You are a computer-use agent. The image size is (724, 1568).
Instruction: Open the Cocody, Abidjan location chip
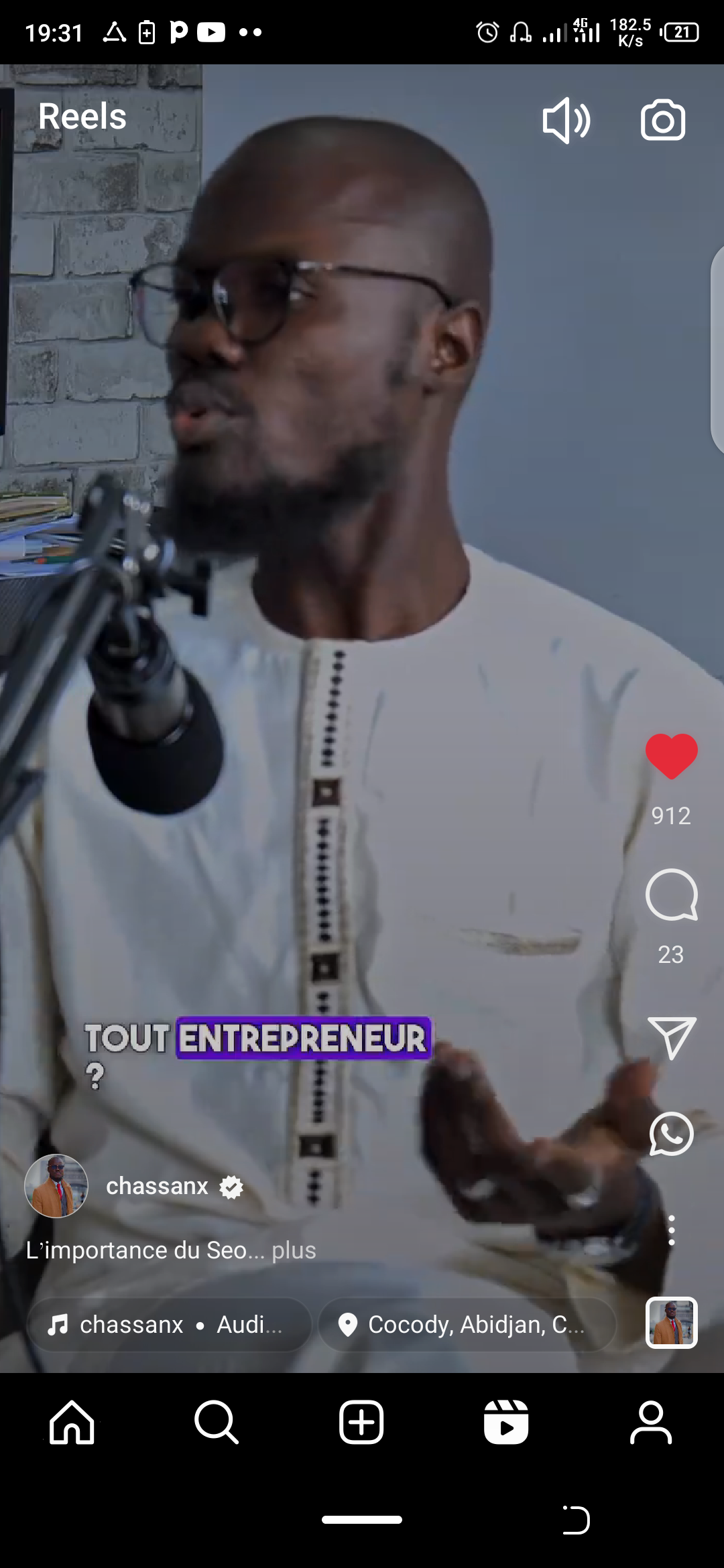(467, 1325)
